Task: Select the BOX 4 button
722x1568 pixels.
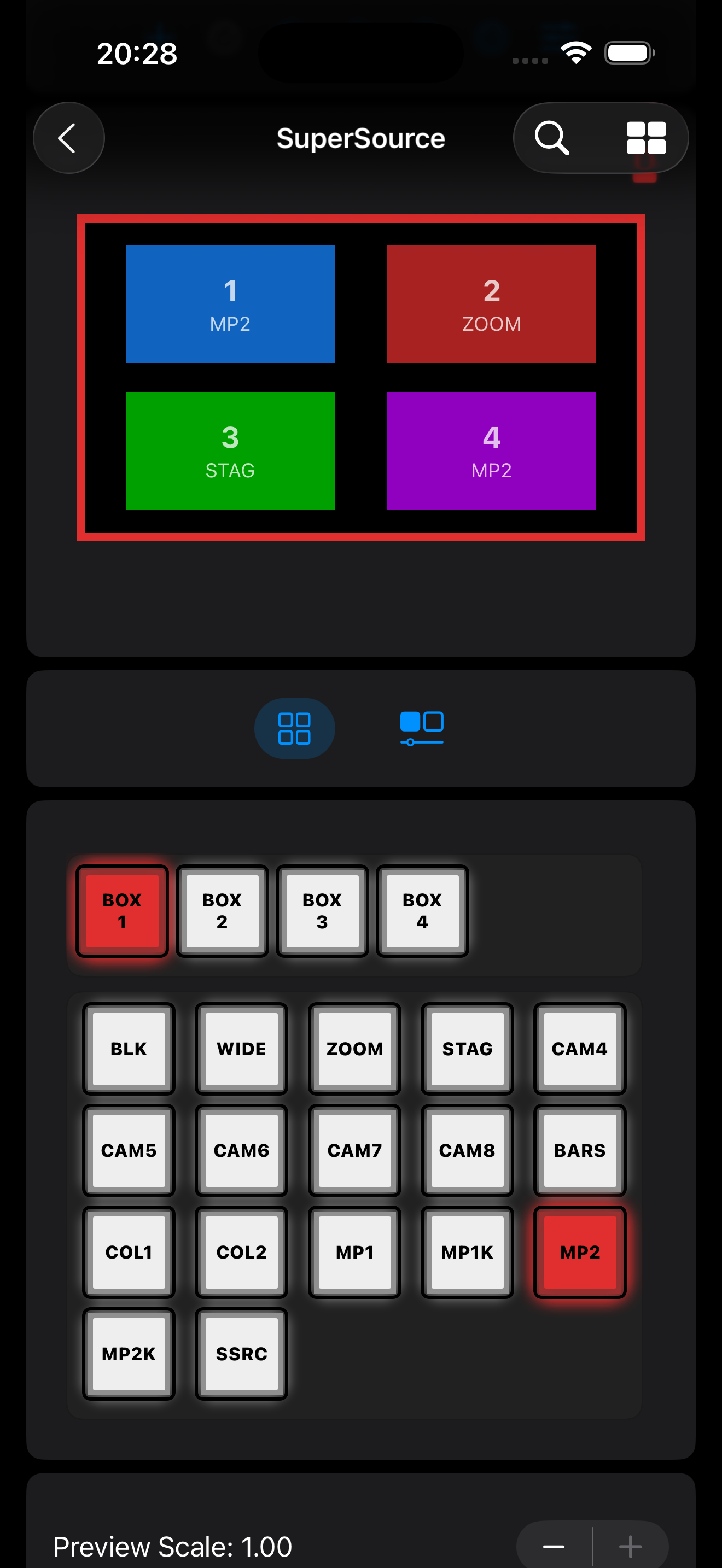Action: (x=422, y=911)
